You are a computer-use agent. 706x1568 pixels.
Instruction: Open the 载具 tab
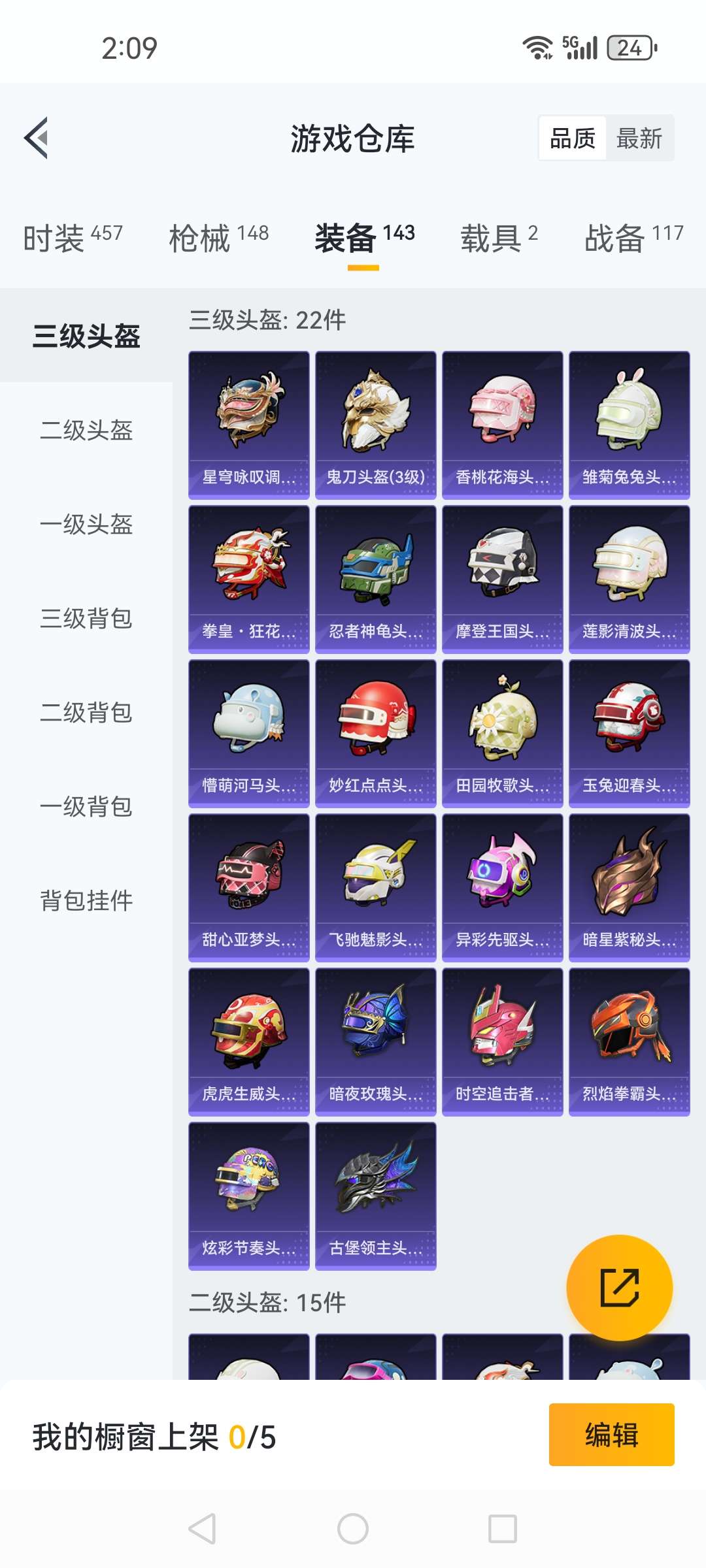(499, 237)
